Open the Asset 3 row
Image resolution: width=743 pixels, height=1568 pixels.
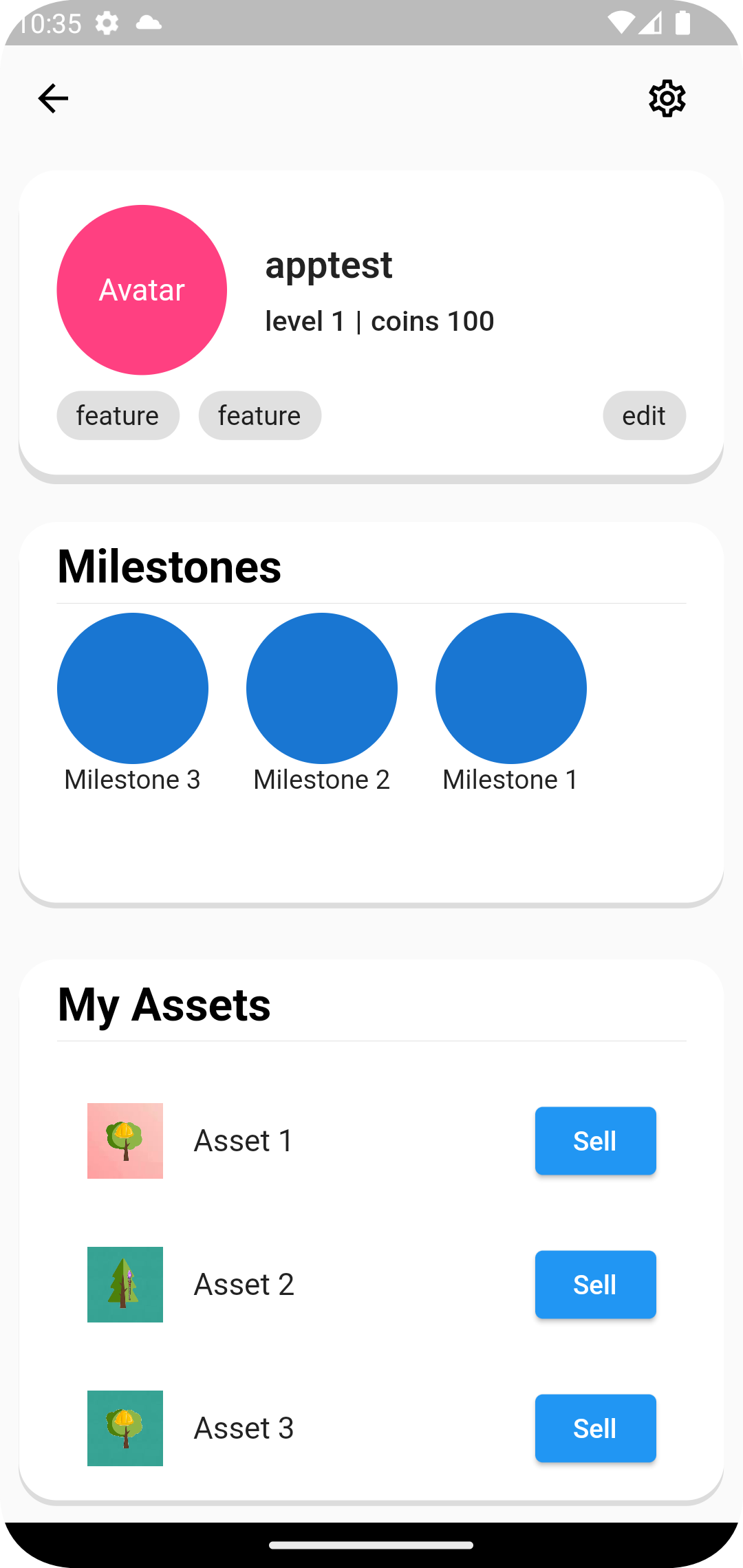(x=371, y=1428)
